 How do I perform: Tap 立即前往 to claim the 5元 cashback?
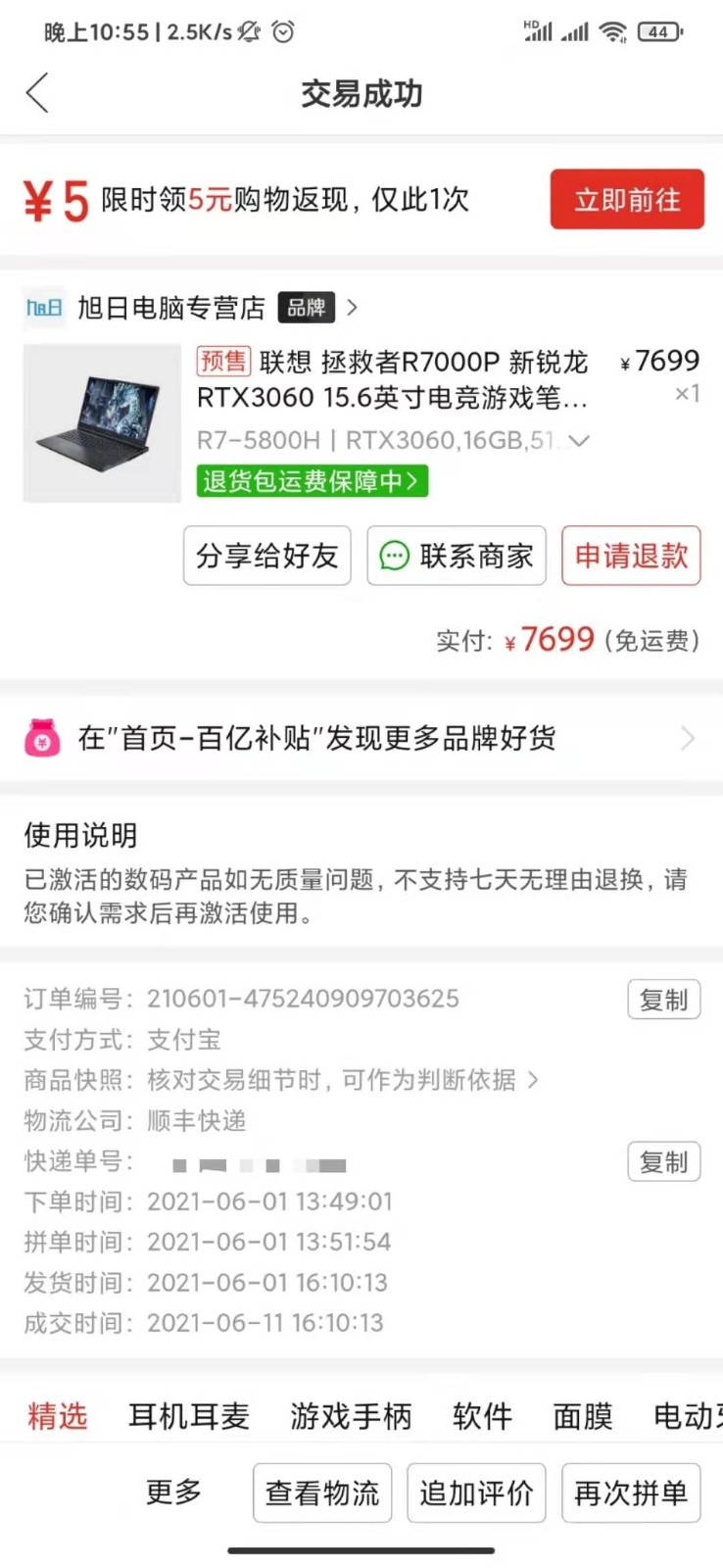tap(626, 200)
